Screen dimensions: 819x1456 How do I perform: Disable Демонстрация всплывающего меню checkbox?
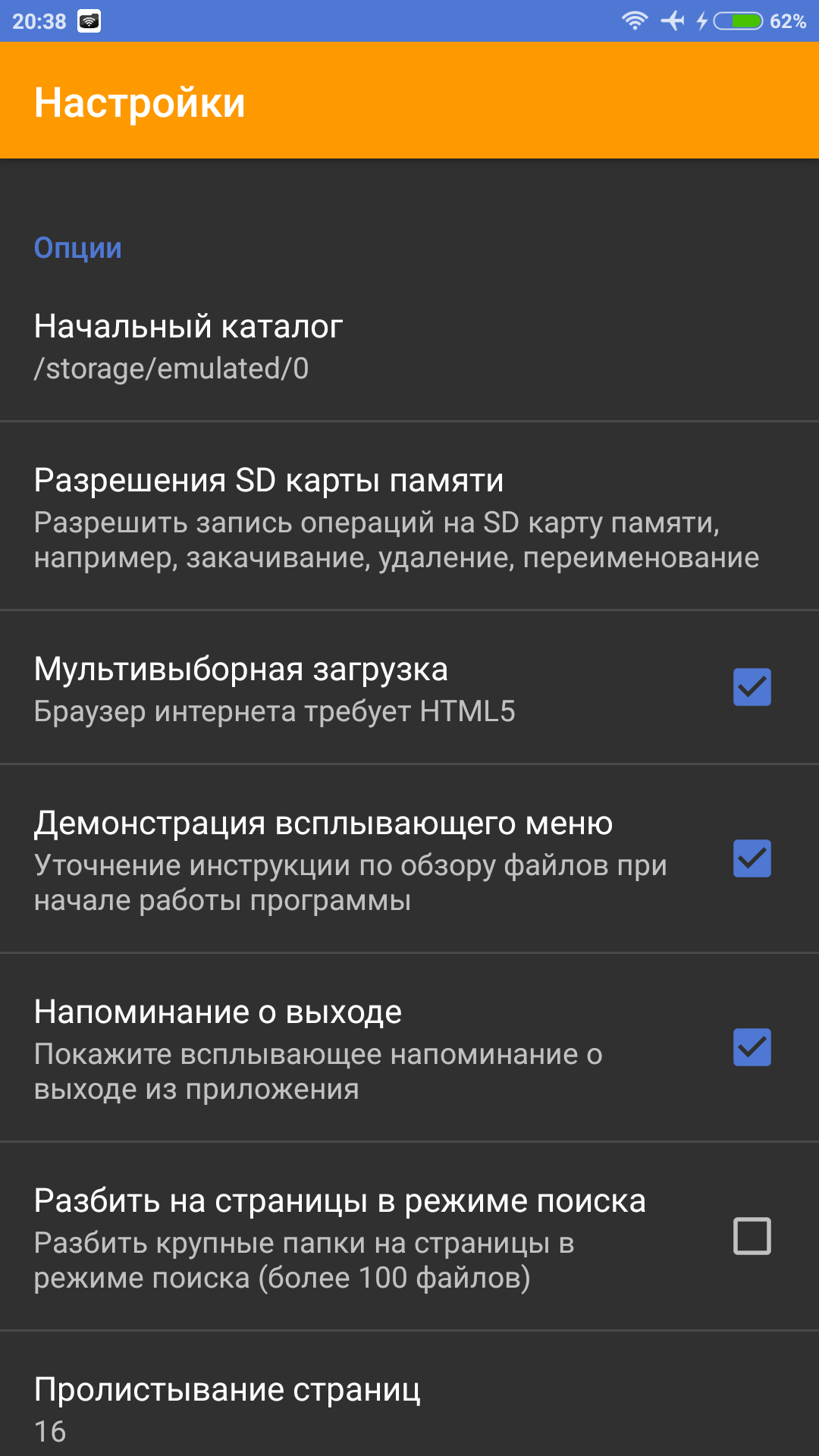pos(752,858)
